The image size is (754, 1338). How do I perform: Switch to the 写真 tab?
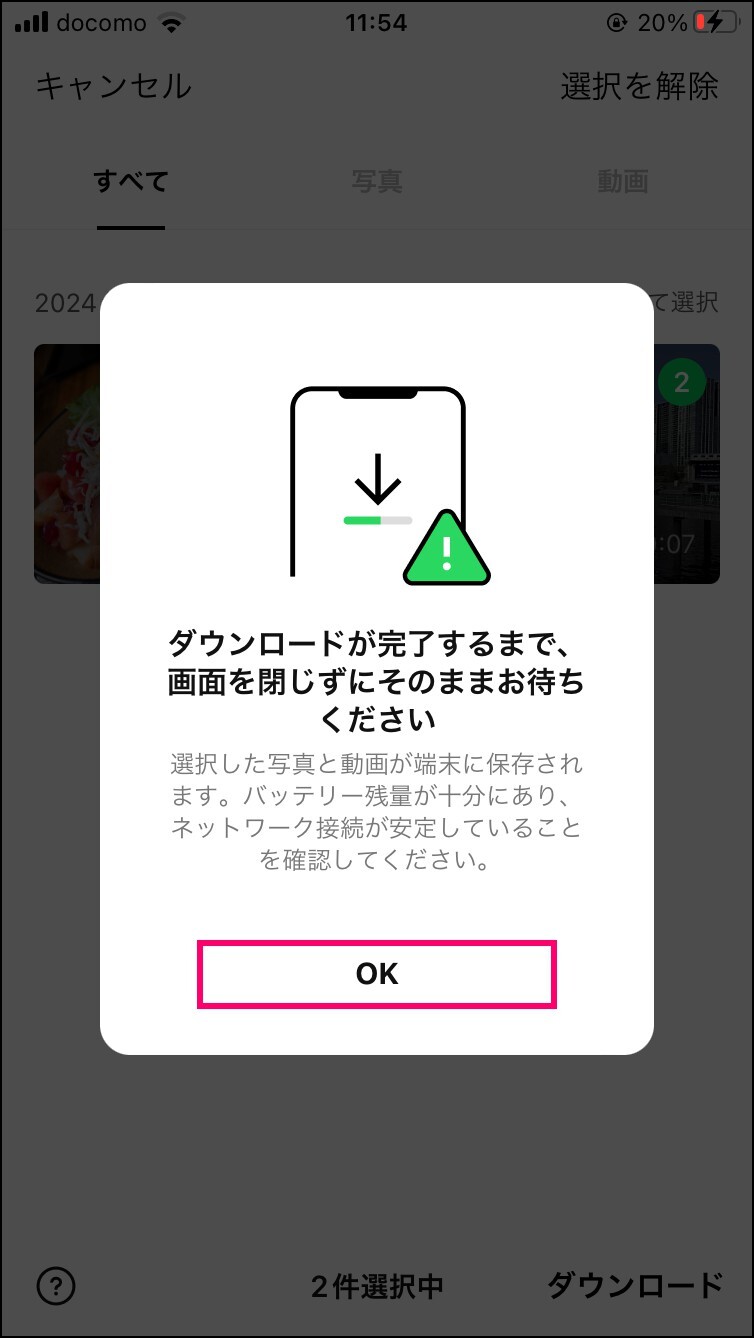[377, 181]
